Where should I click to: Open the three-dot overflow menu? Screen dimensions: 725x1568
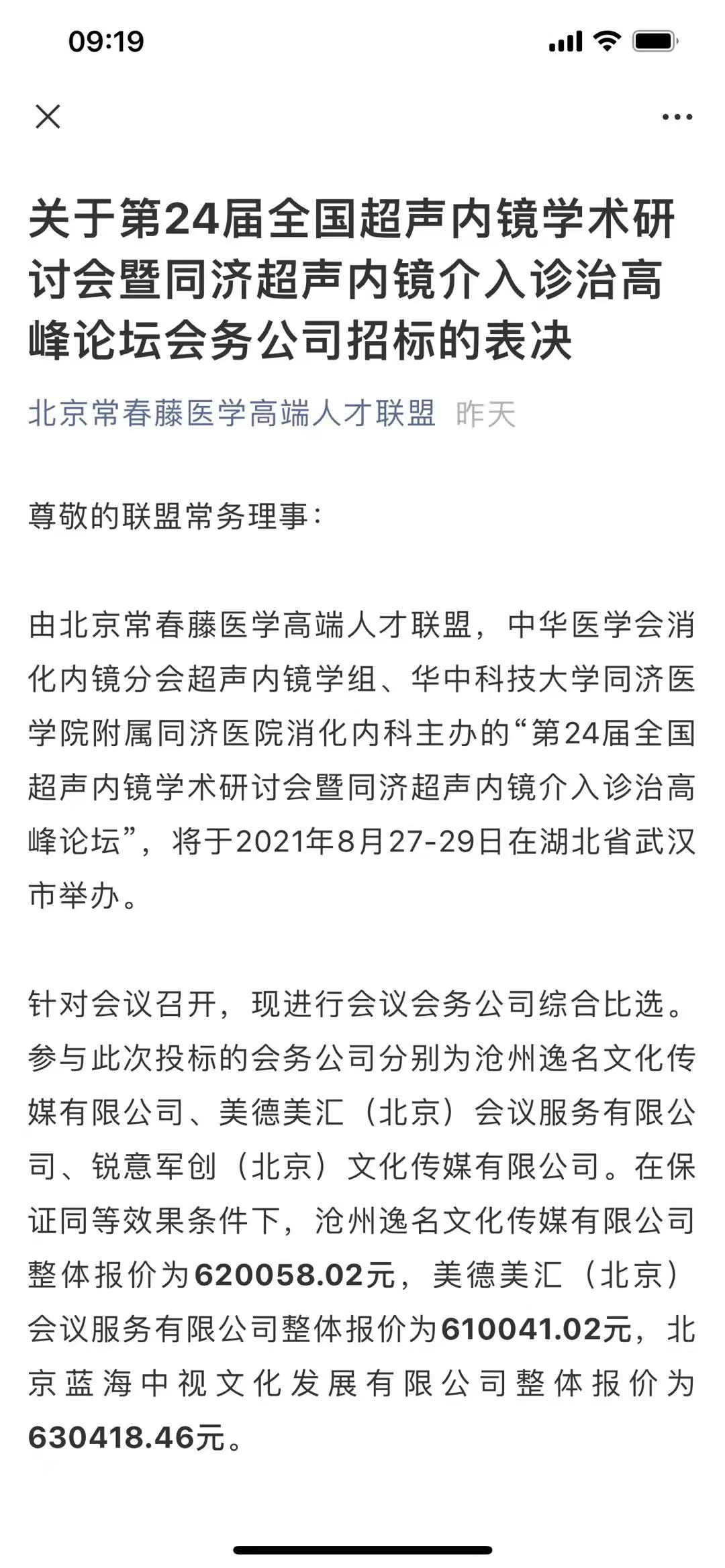(677, 117)
